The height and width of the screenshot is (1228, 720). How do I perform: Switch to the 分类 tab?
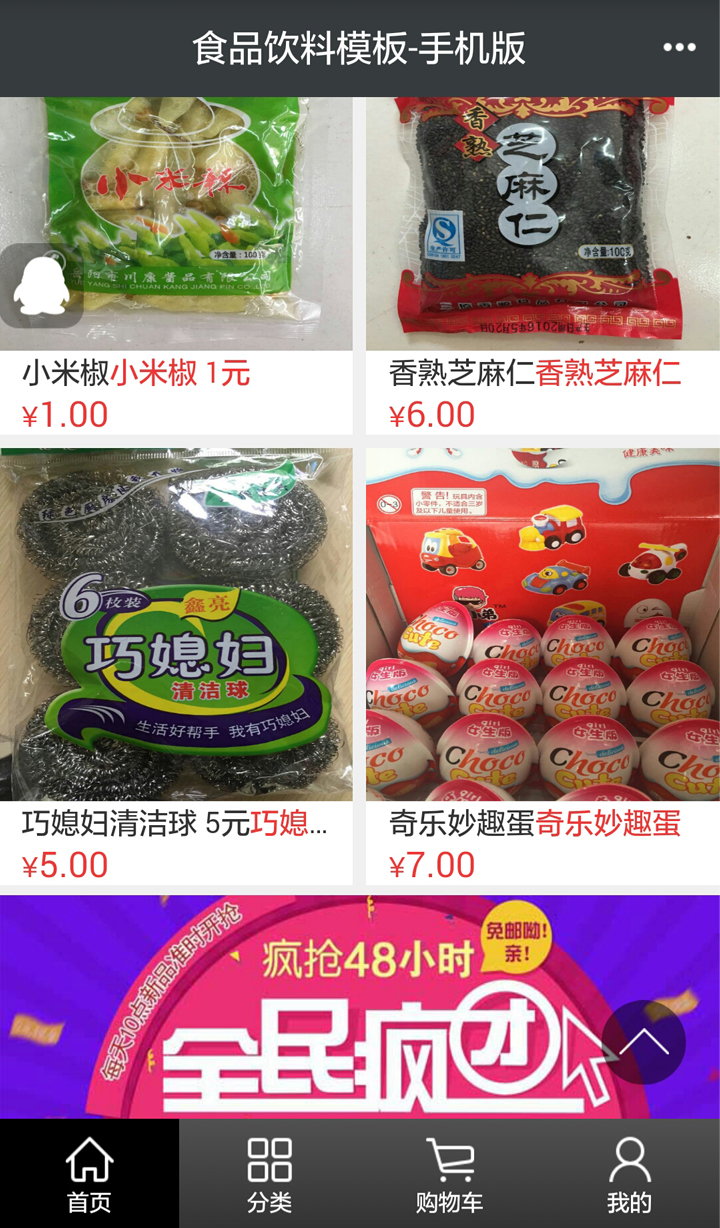pyautogui.click(x=268, y=1172)
